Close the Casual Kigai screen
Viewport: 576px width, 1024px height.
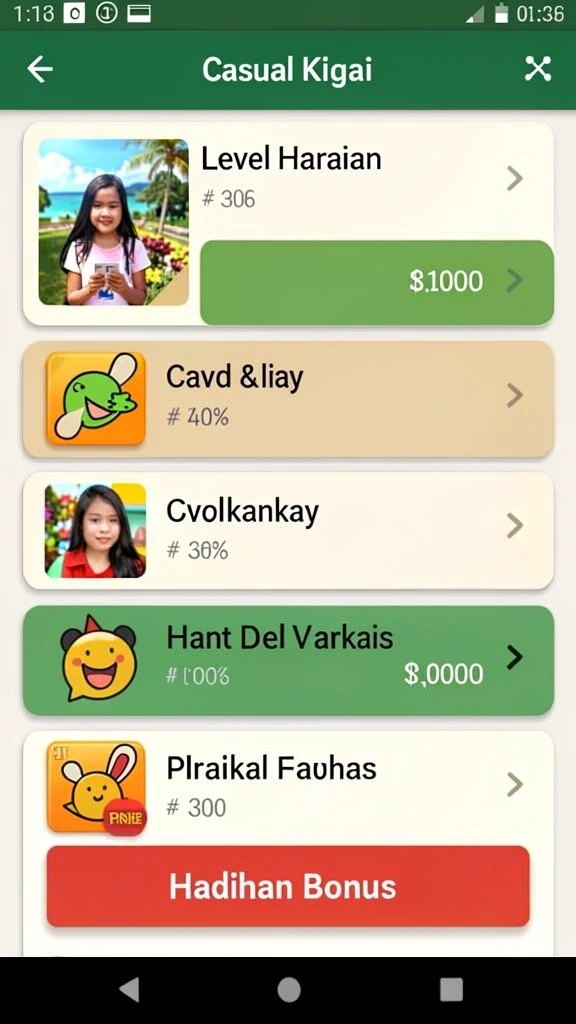[x=537, y=69]
